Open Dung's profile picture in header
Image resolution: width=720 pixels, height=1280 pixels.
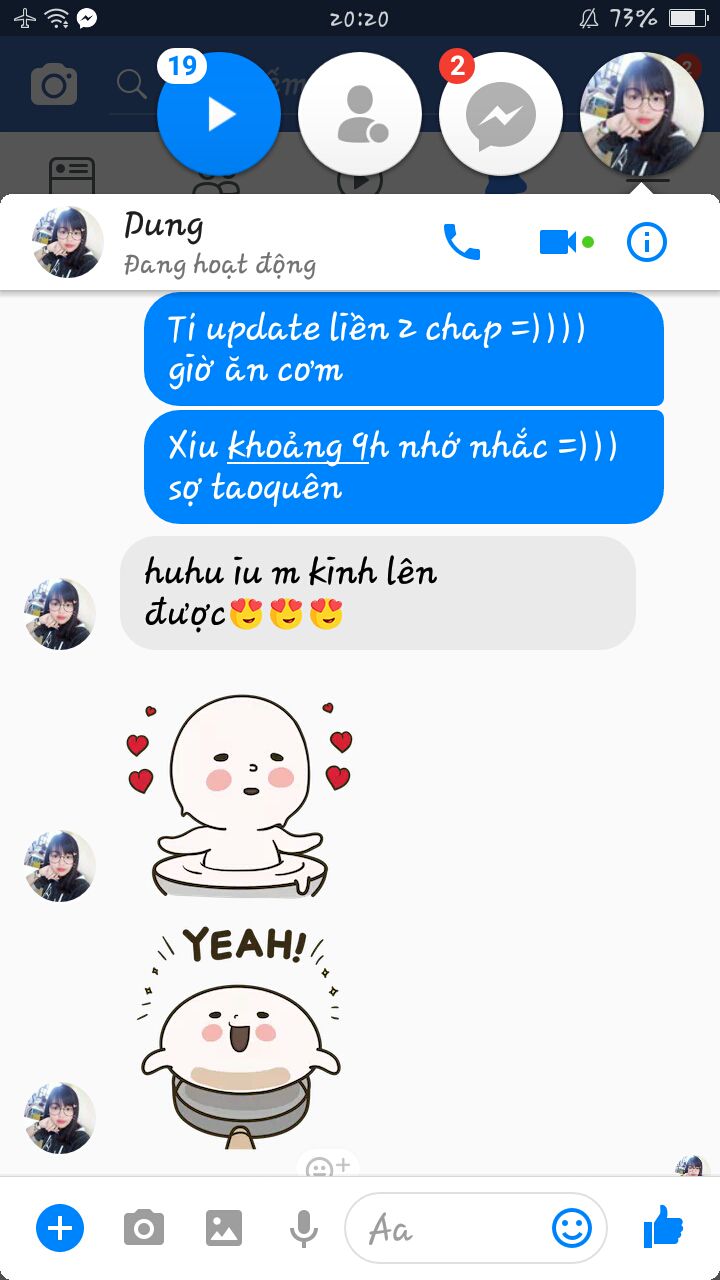68,242
